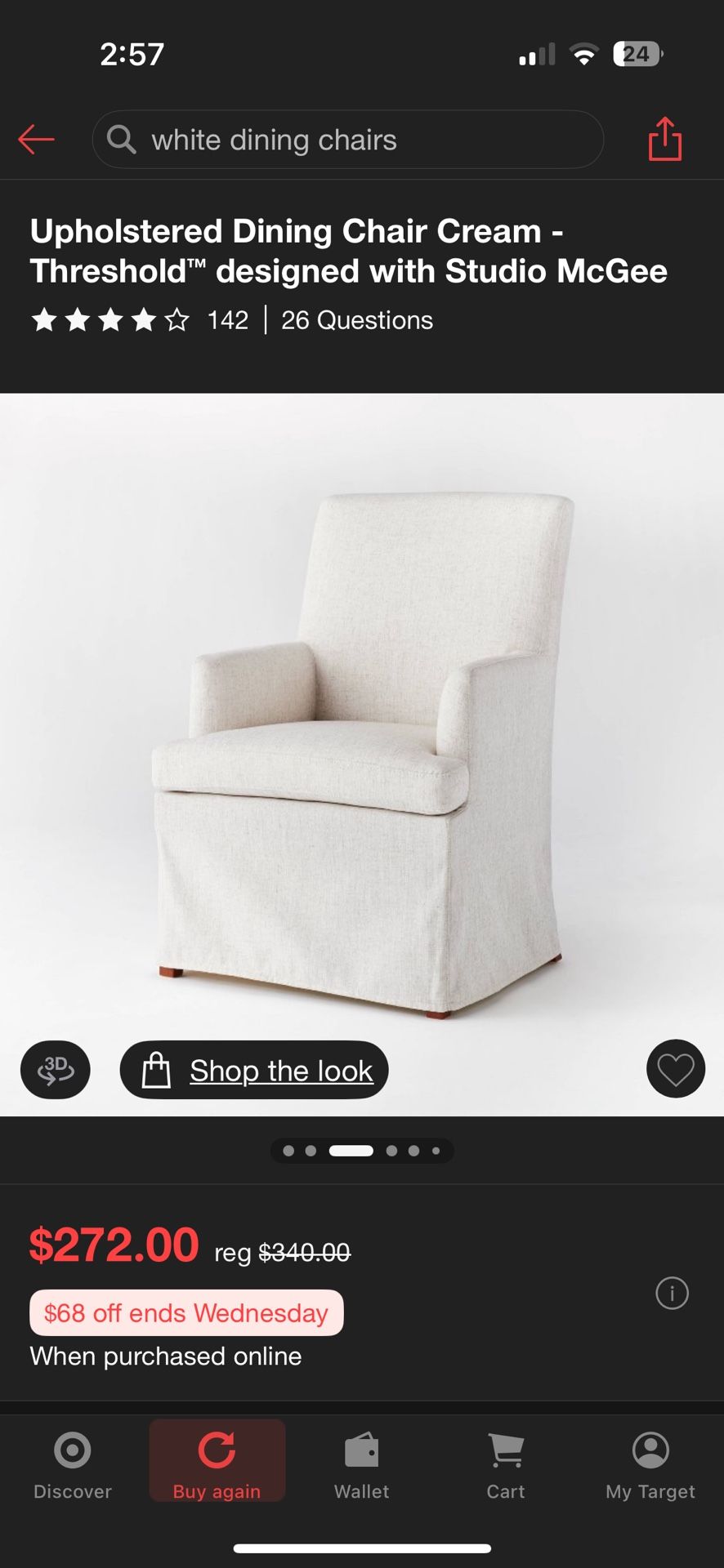
Task: Tap the search field with white dining chairs
Action: (346, 139)
